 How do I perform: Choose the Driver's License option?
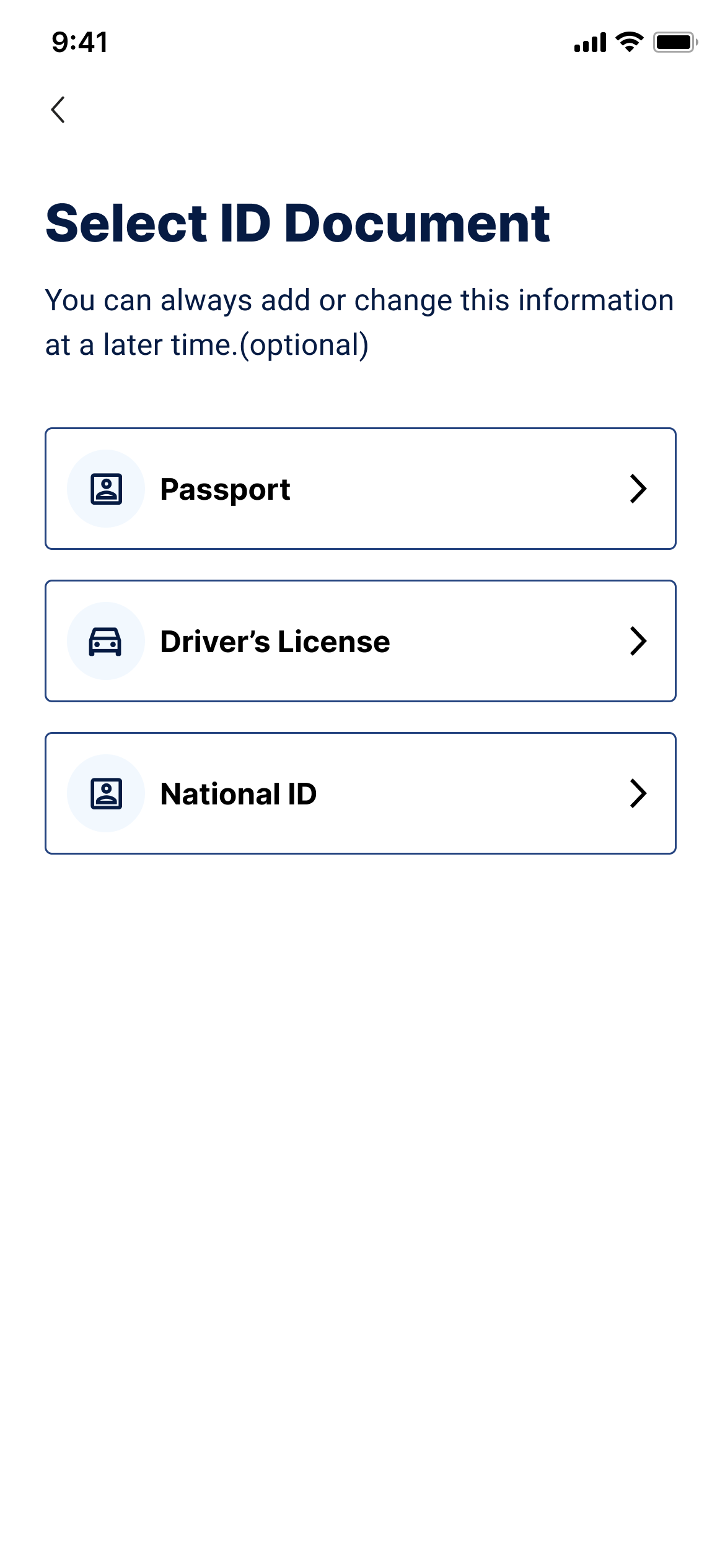pos(360,641)
